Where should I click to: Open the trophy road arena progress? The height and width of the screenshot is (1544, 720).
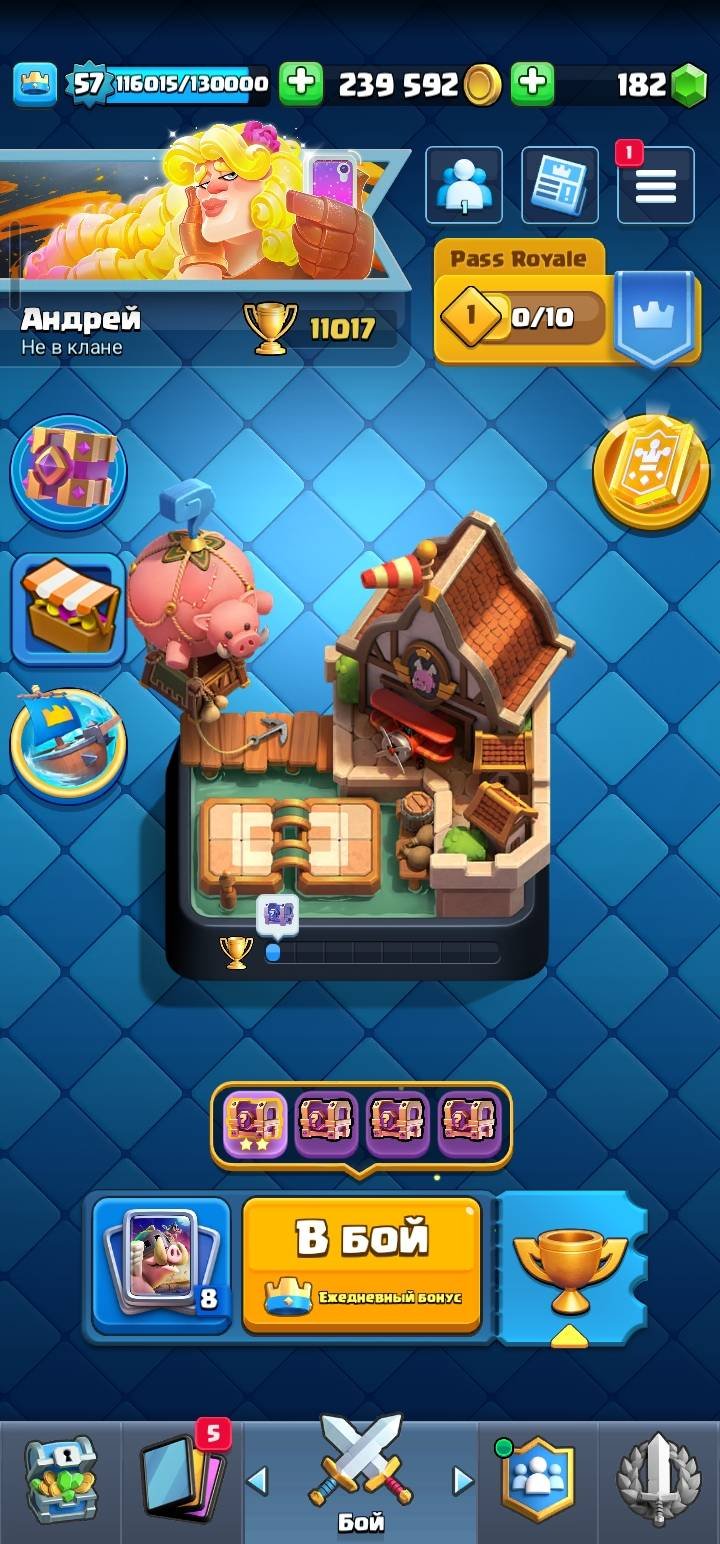coord(361,952)
